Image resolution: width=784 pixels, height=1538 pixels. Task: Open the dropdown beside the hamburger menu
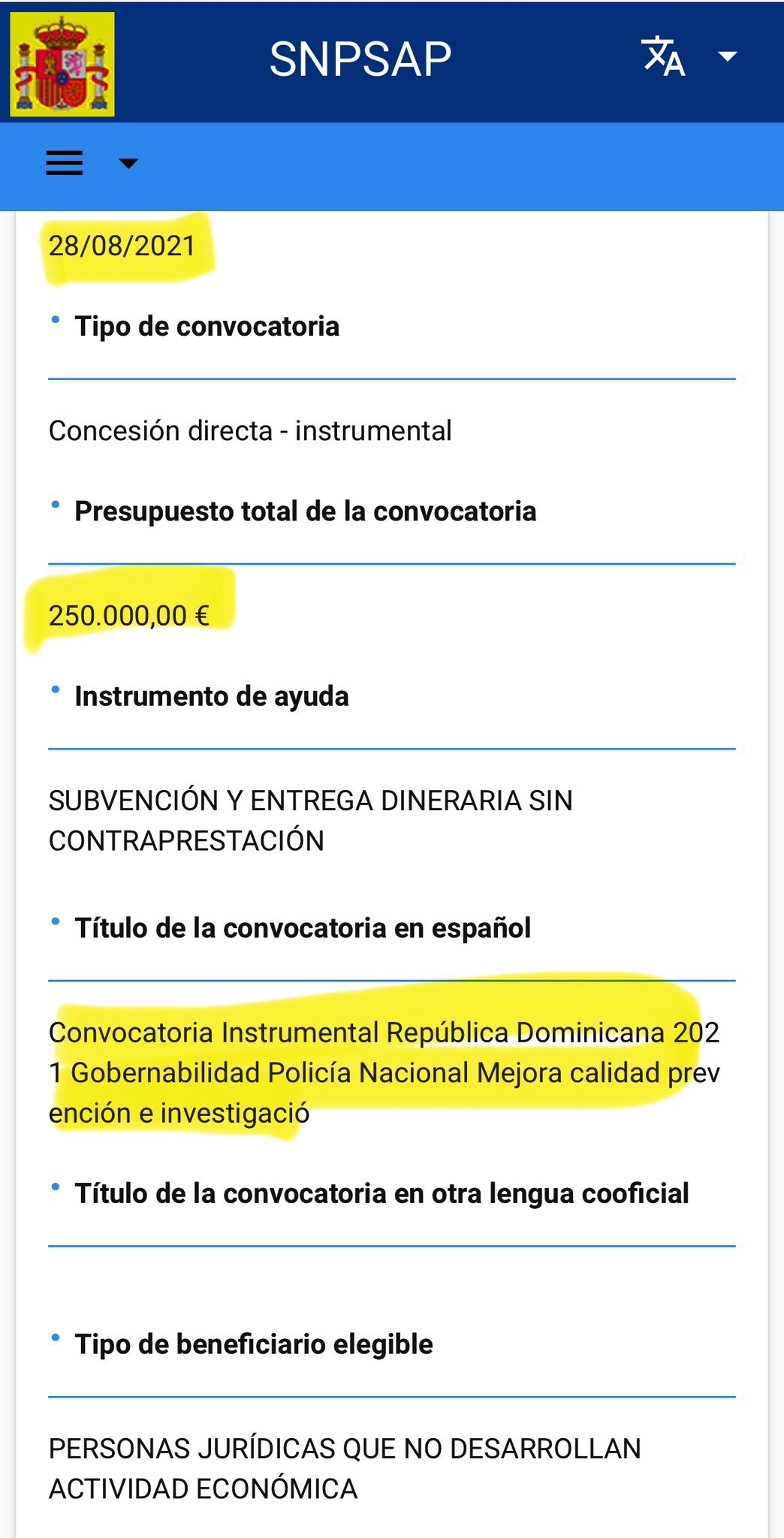pos(126,164)
